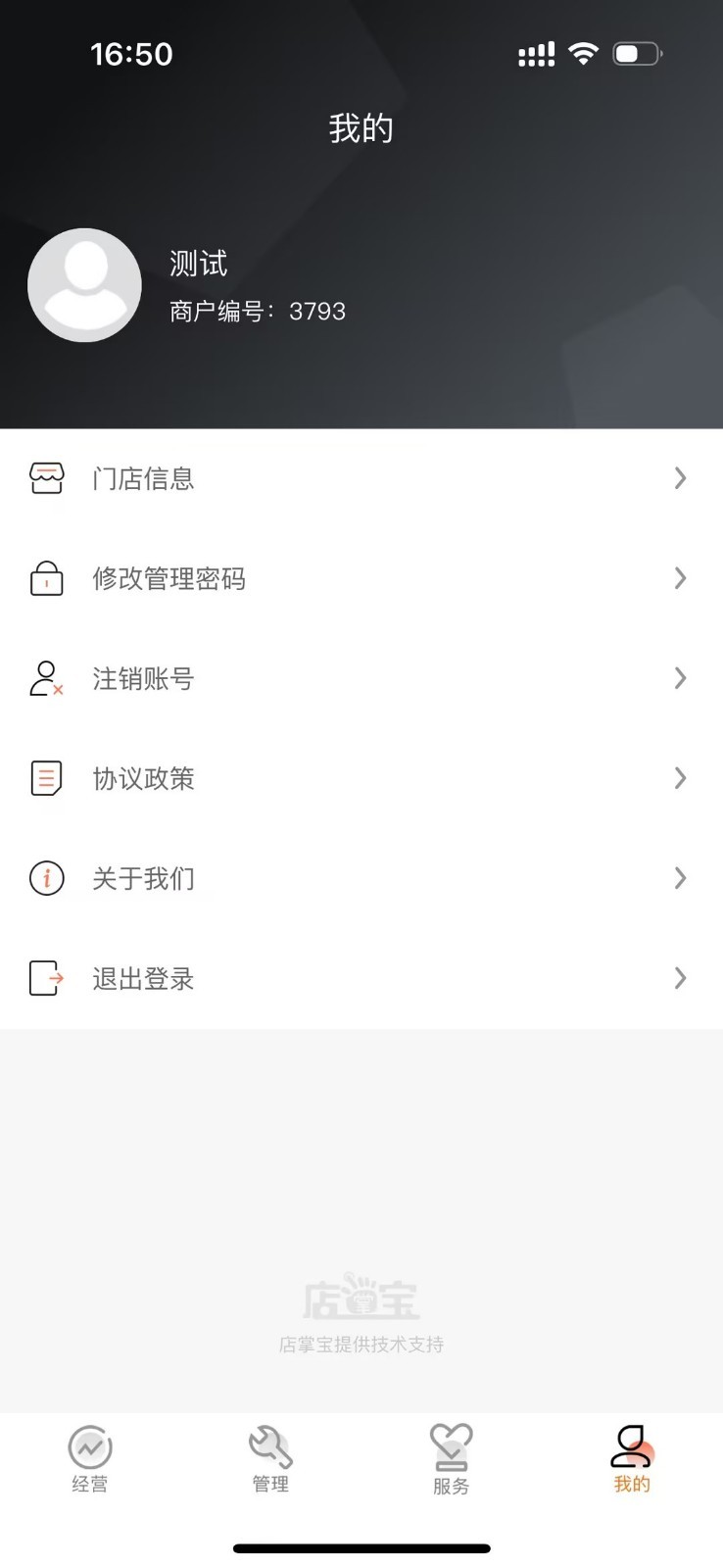The width and height of the screenshot is (723, 1568).
Task: Select the account deletion person icon
Action: [x=46, y=678]
